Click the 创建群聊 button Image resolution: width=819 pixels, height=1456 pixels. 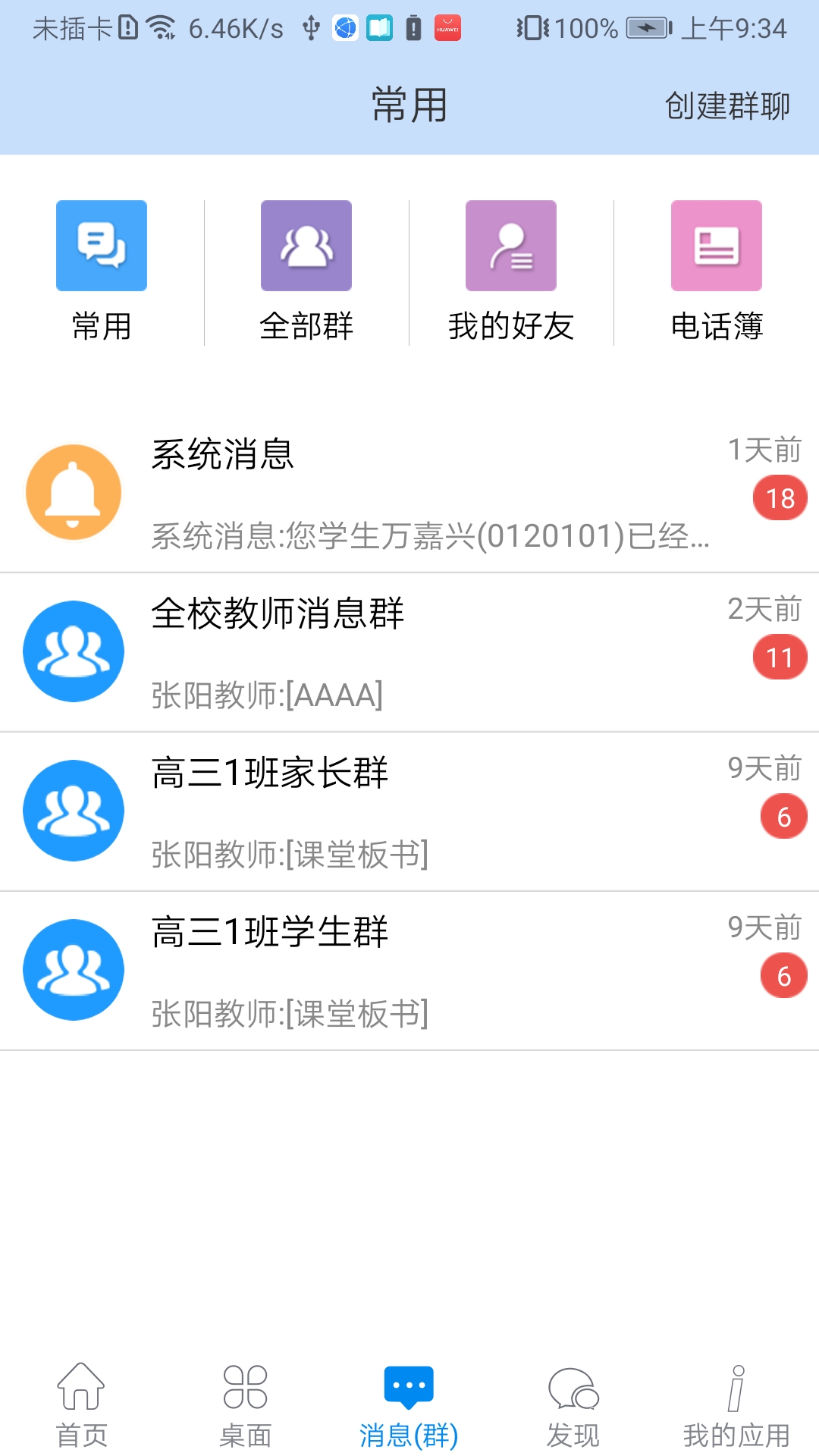pyautogui.click(x=724, y=106)
